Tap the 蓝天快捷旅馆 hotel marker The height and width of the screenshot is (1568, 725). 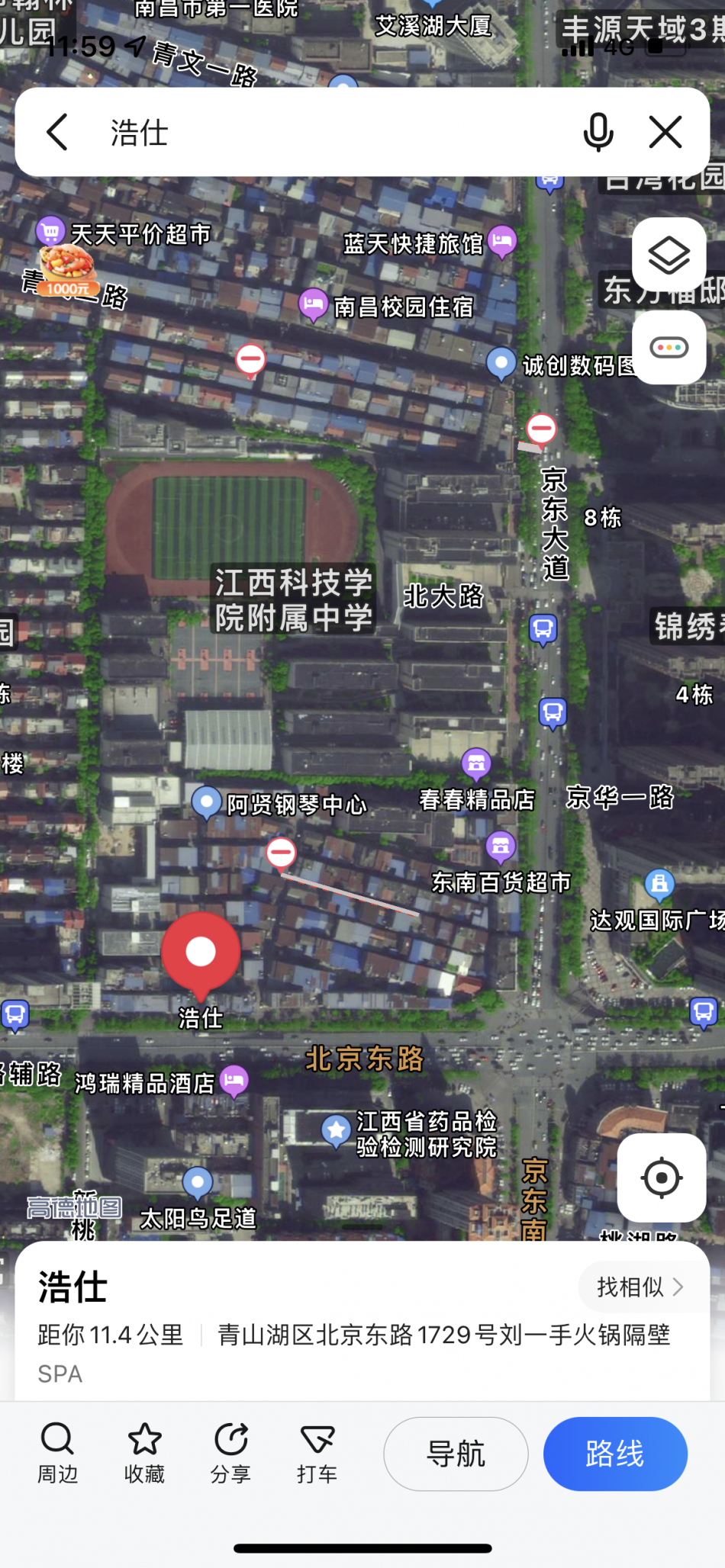[502, 241]
